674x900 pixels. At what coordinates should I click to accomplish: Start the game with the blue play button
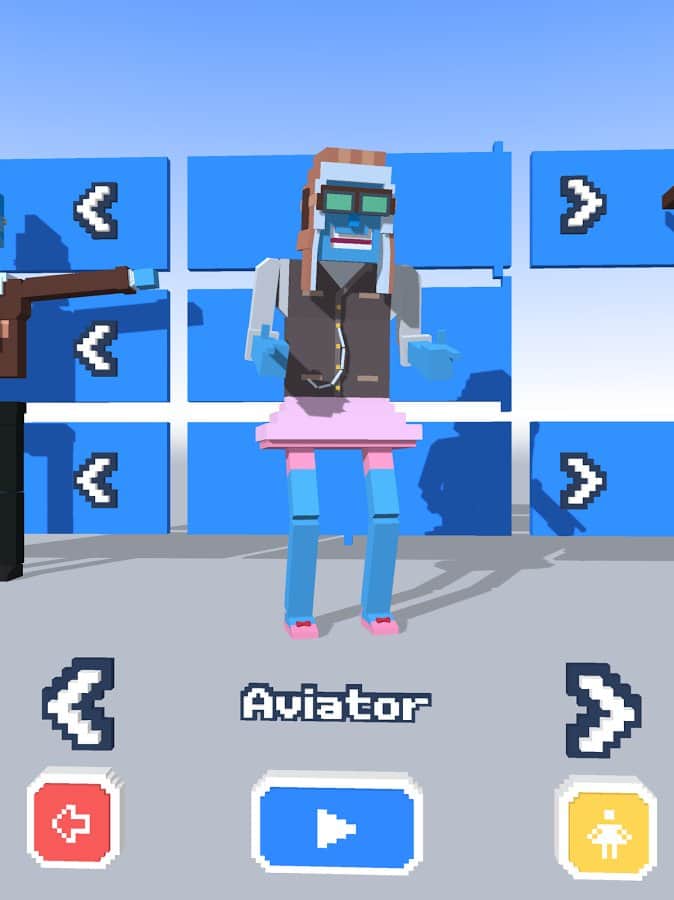[336, 827]
